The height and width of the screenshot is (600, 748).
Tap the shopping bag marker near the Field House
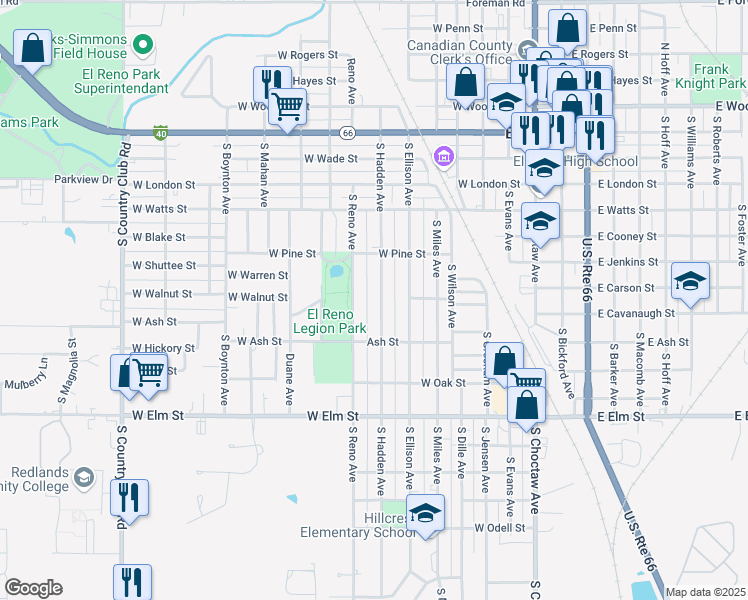pyautogui.click(x=33, y=50)
